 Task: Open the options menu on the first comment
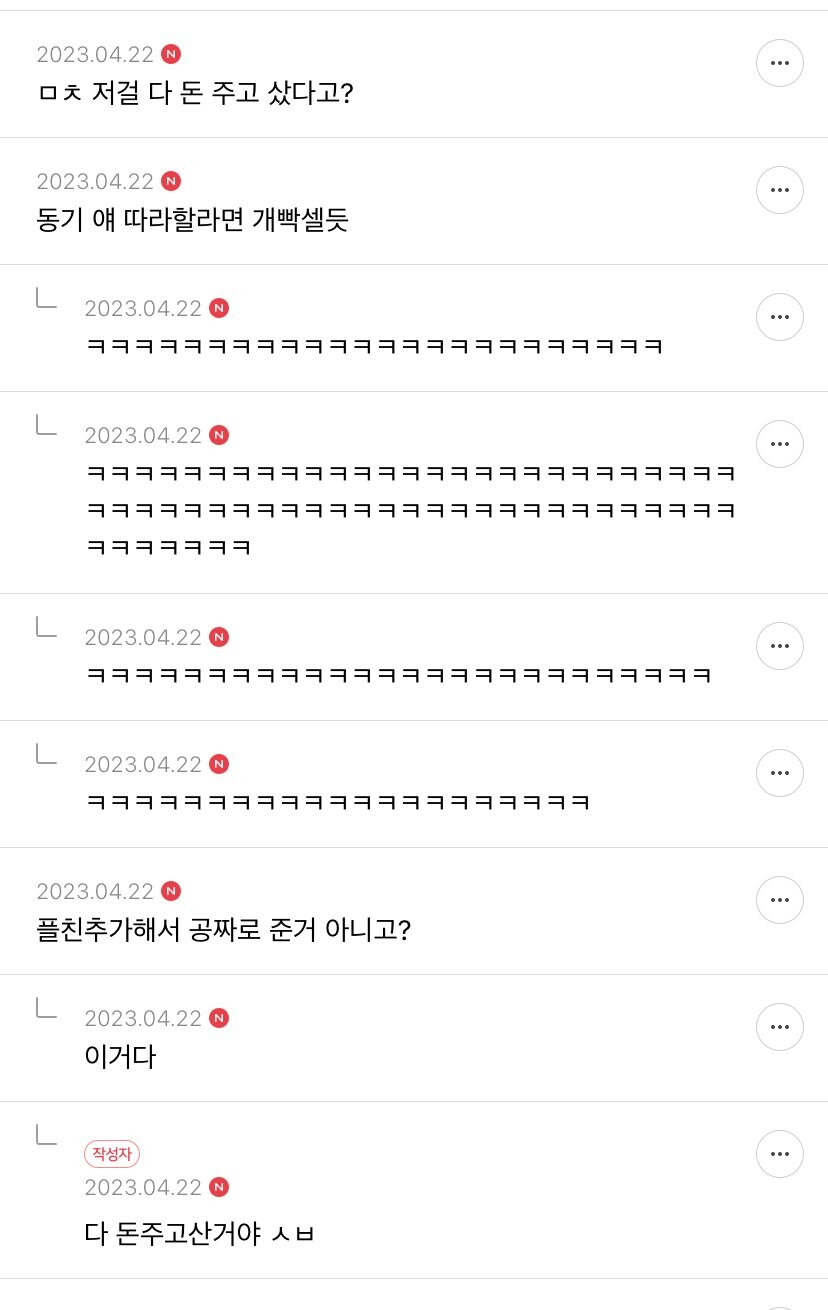point(780,63)
